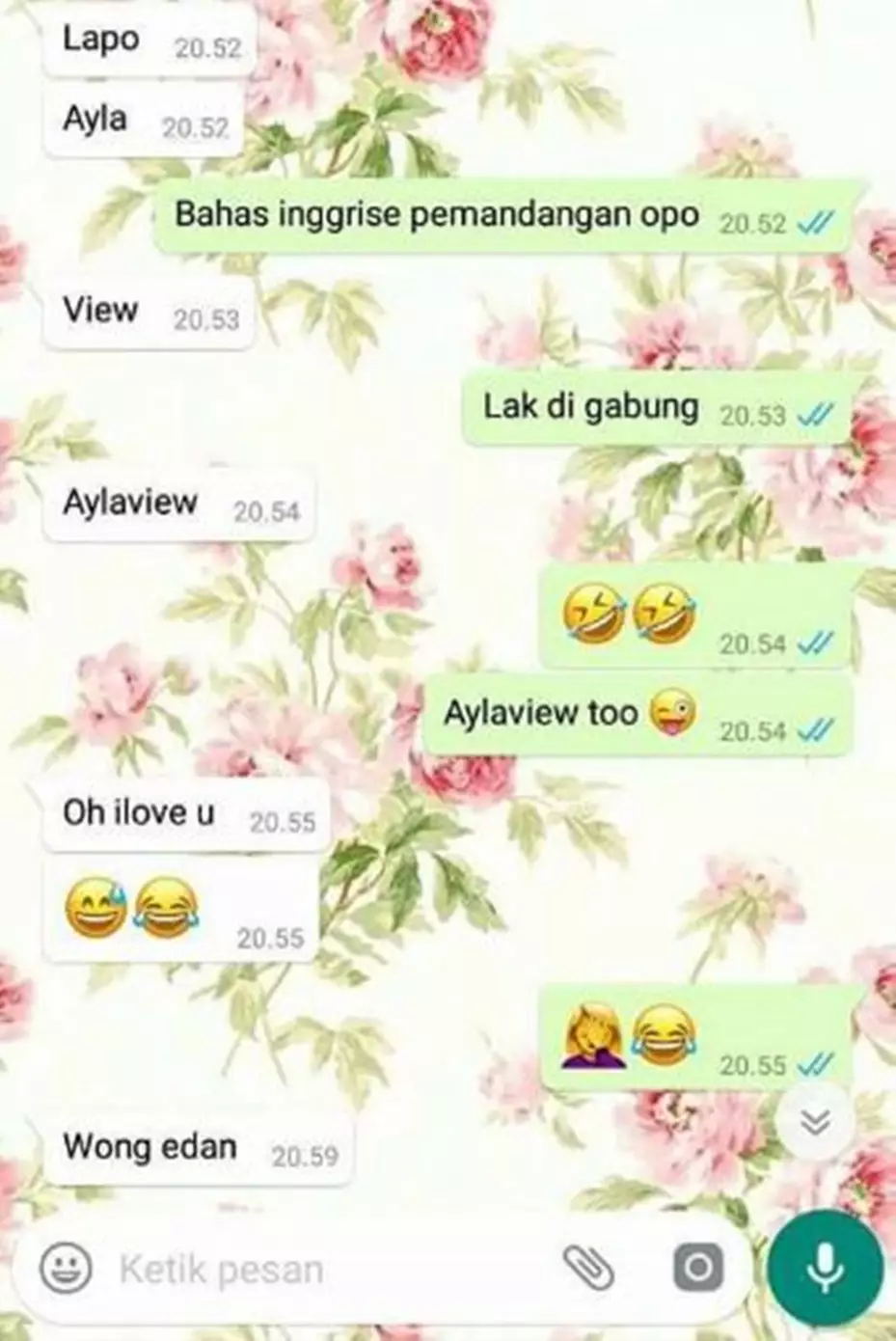
Task: Jump to the latest messages
Action: [x=816, y=1121]
